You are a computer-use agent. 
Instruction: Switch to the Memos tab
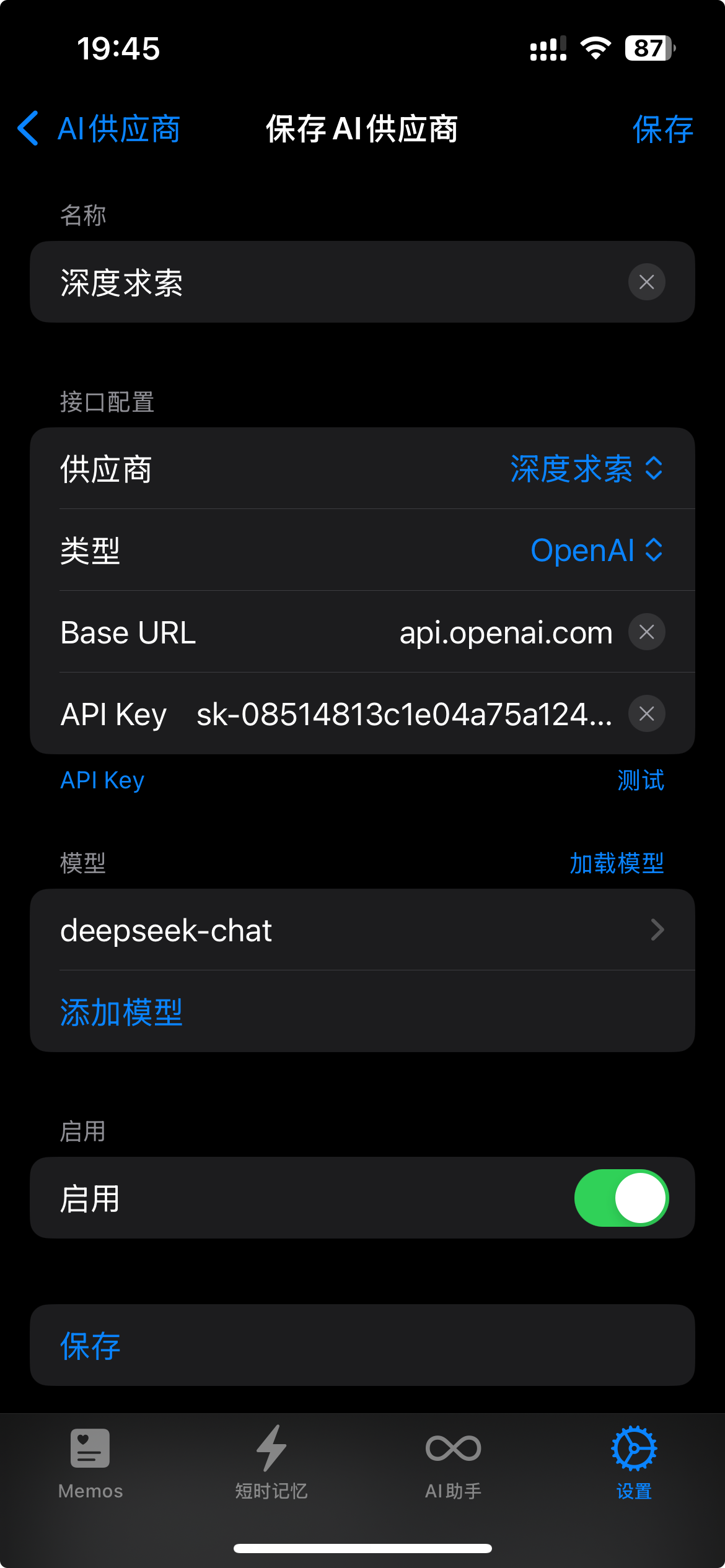(90, 1463)
